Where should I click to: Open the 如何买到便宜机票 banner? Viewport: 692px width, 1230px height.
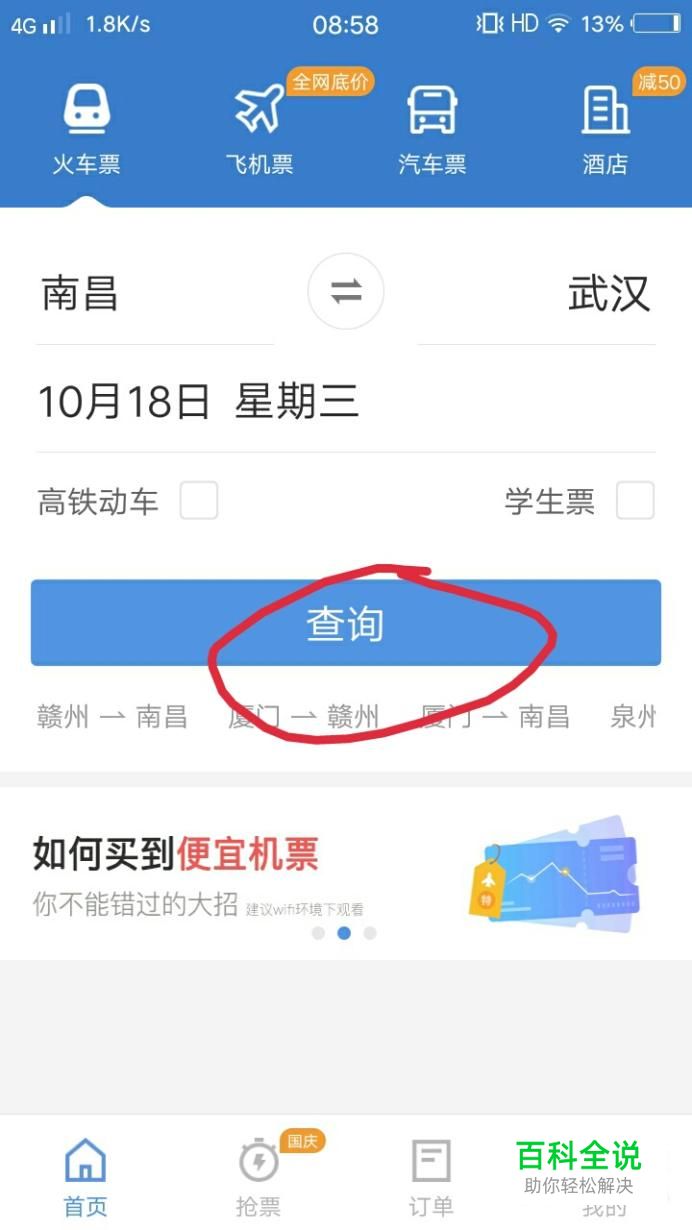346,874
